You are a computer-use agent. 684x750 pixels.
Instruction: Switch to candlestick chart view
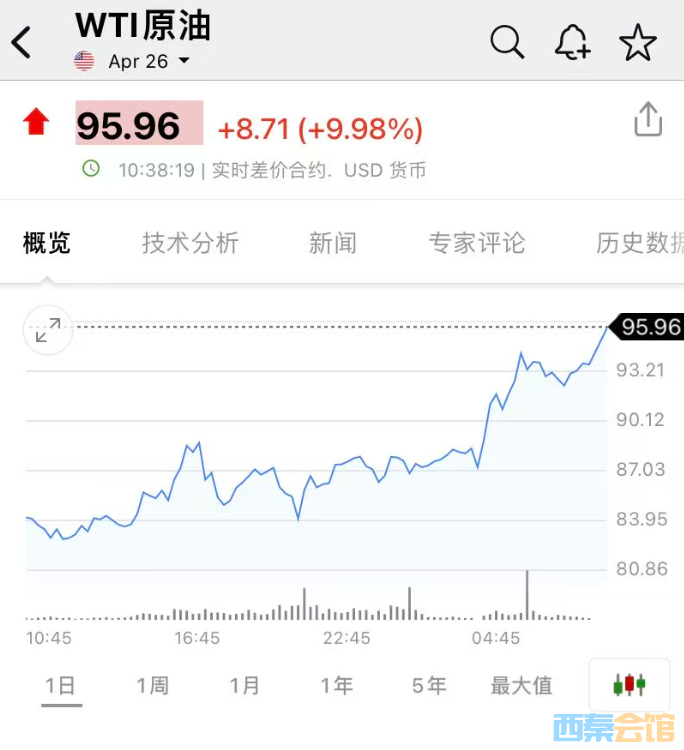pyautogui.click(x=629, y=685)
